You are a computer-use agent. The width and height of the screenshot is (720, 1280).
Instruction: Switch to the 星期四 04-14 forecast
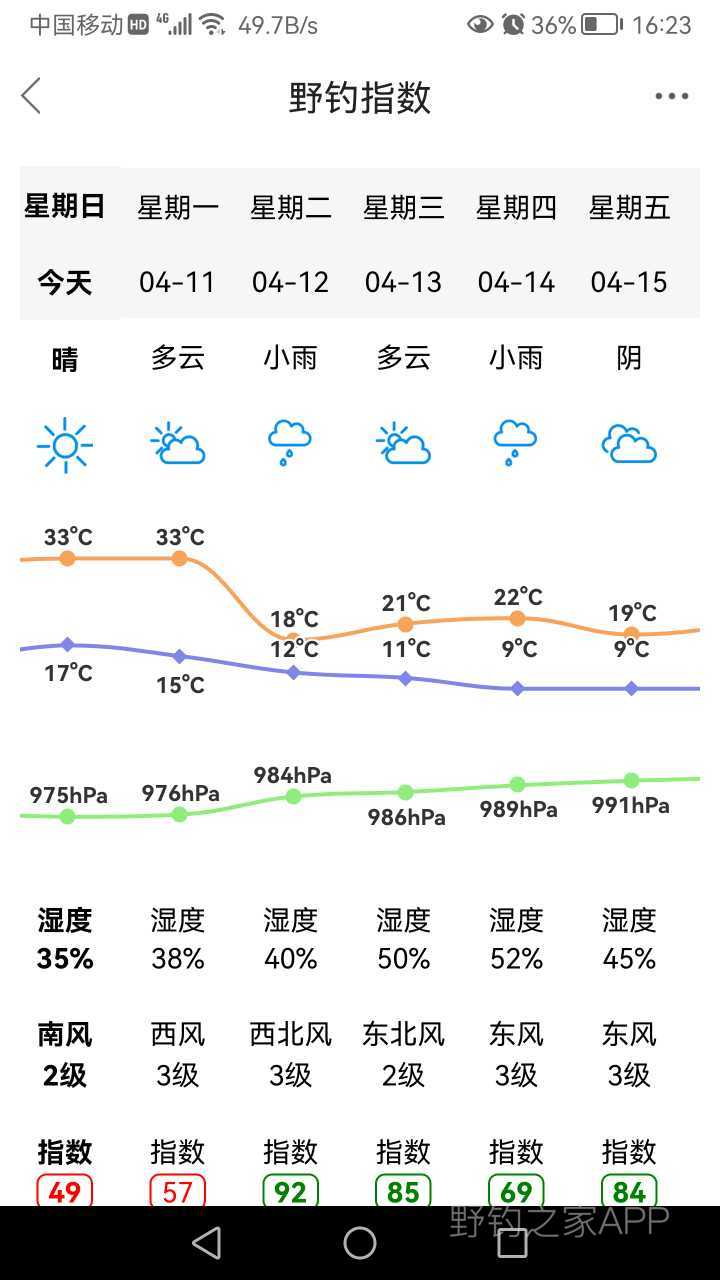(x=516, y=244)
